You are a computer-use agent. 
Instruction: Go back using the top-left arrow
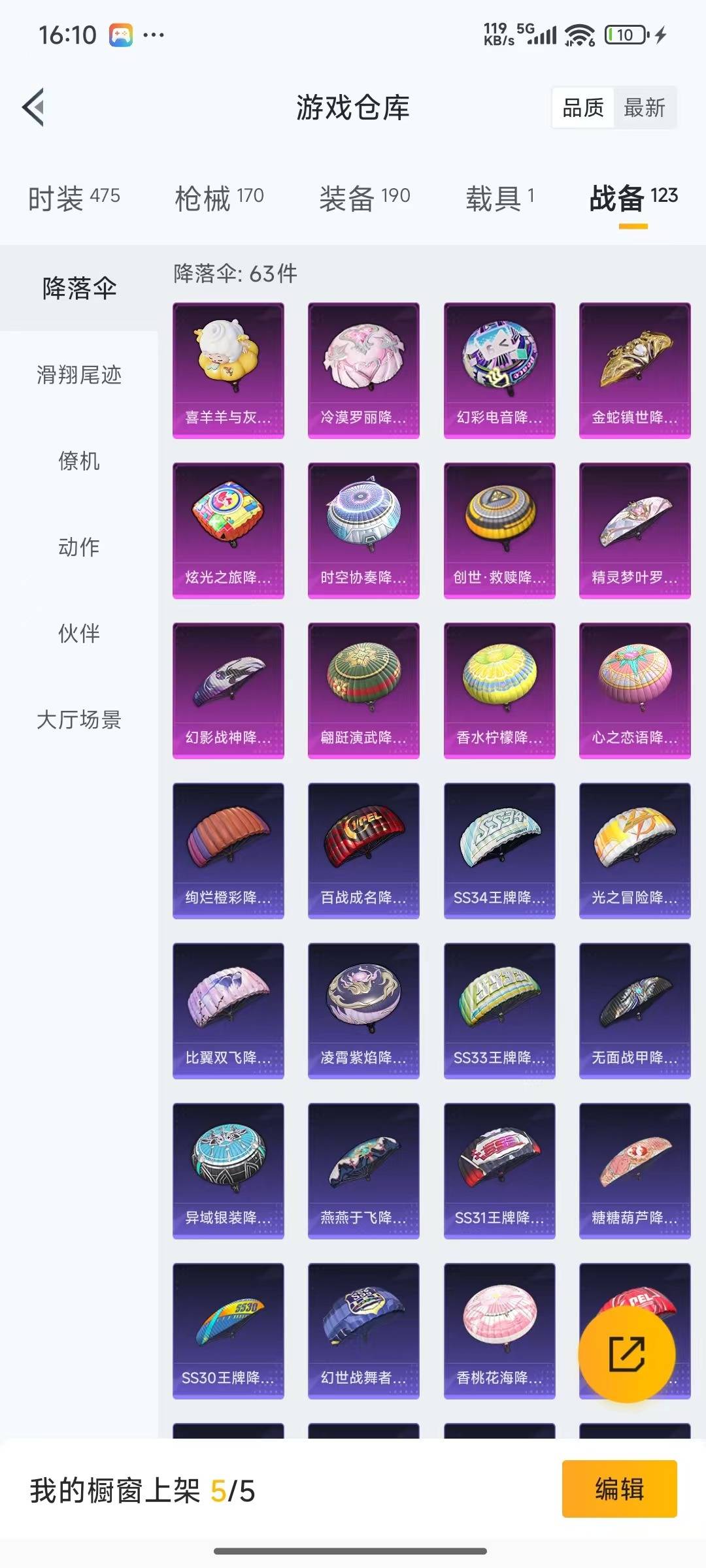(x=34, y=108)
